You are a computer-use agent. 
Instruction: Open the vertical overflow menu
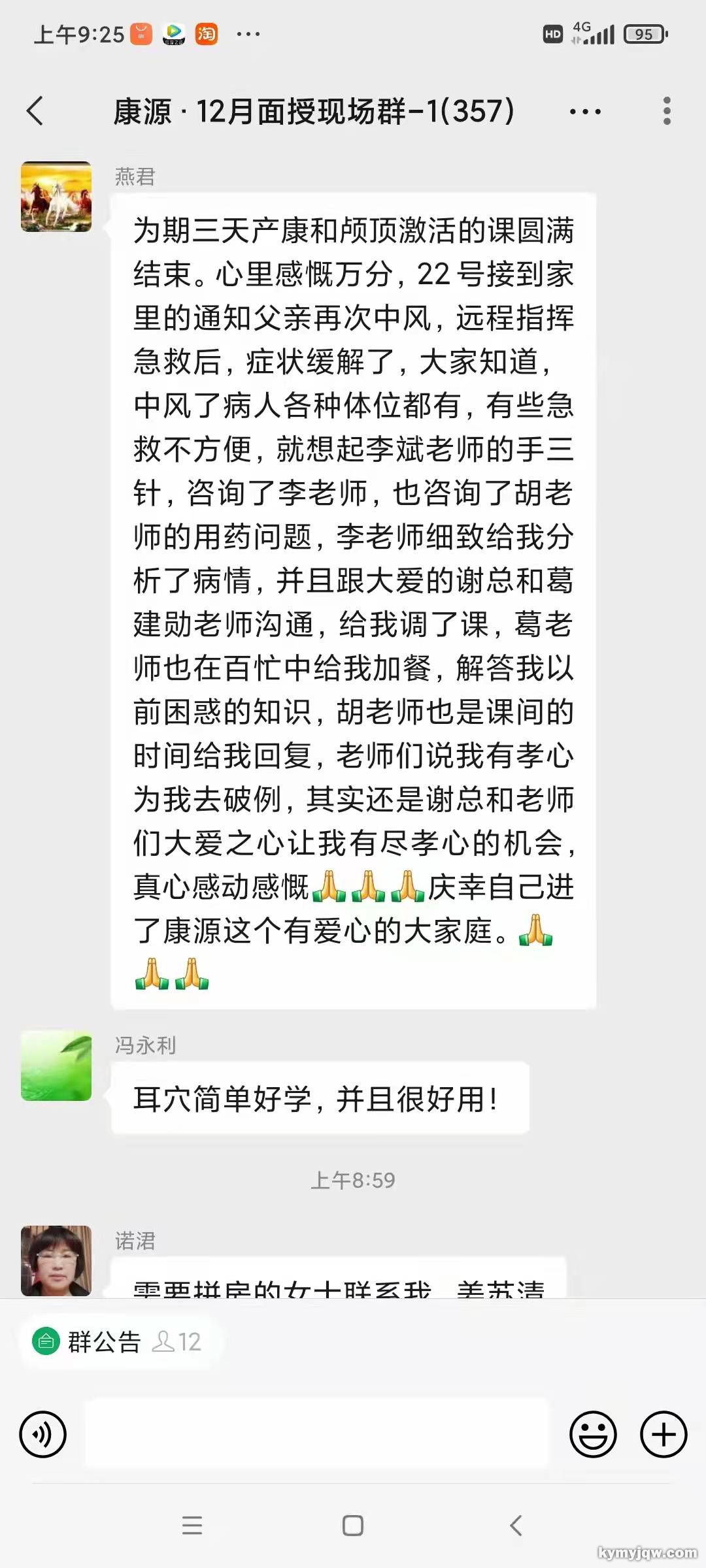(666, 111)
